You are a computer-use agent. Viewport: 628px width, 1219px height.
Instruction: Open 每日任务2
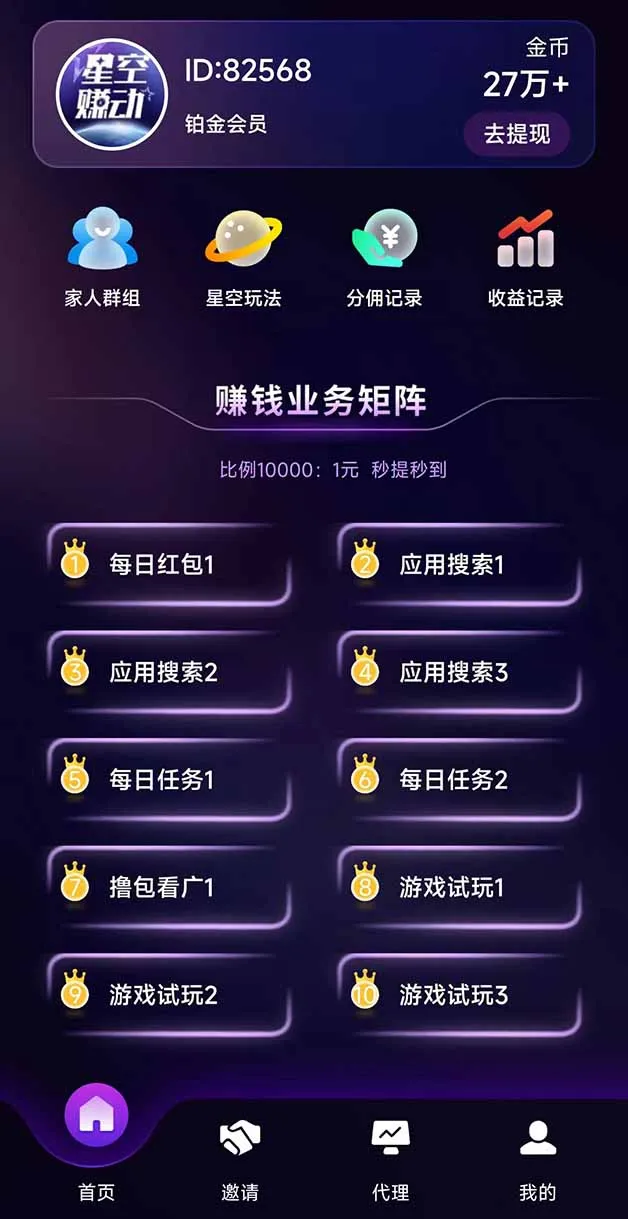[x=459, y=780]
